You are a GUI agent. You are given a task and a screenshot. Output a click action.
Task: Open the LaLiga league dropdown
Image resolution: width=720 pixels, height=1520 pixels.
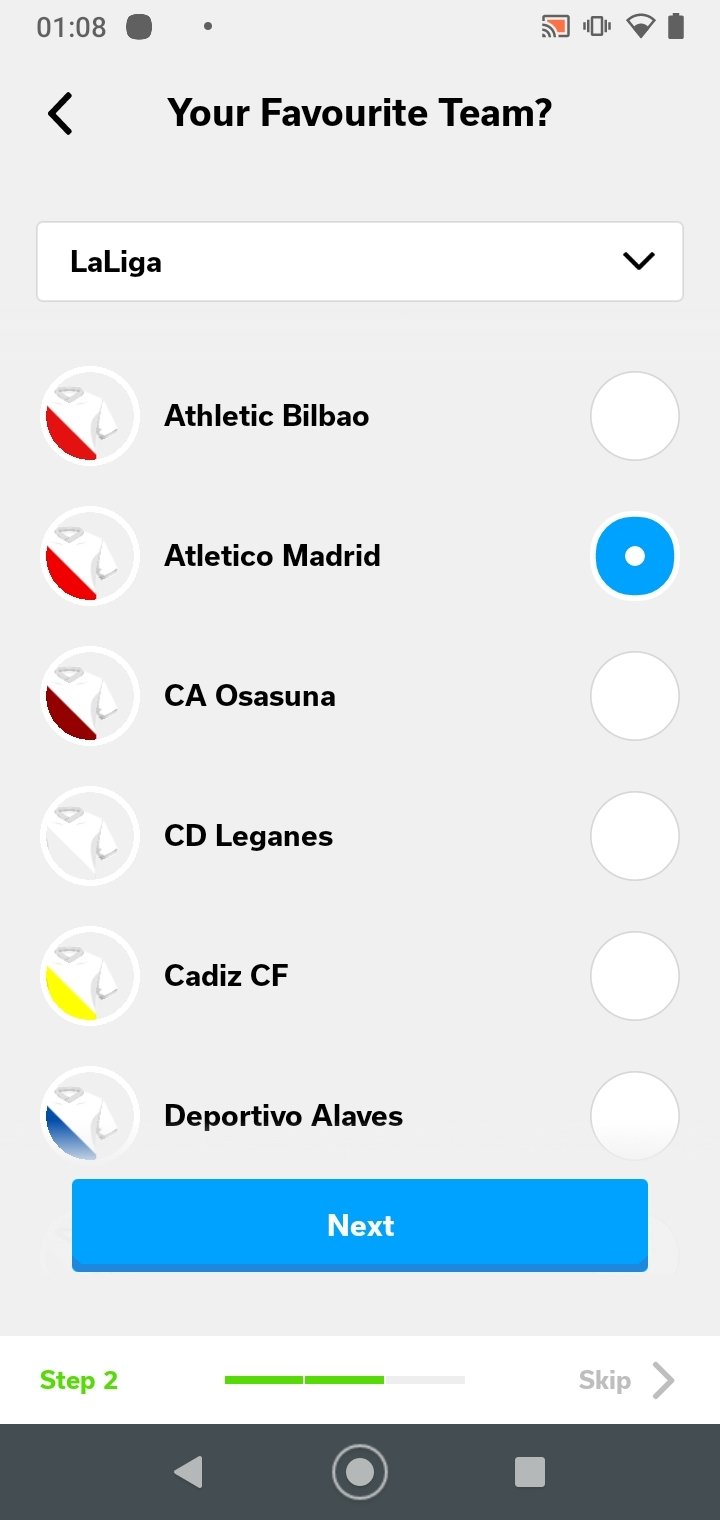pyautogui.click(x=360, y=262)
